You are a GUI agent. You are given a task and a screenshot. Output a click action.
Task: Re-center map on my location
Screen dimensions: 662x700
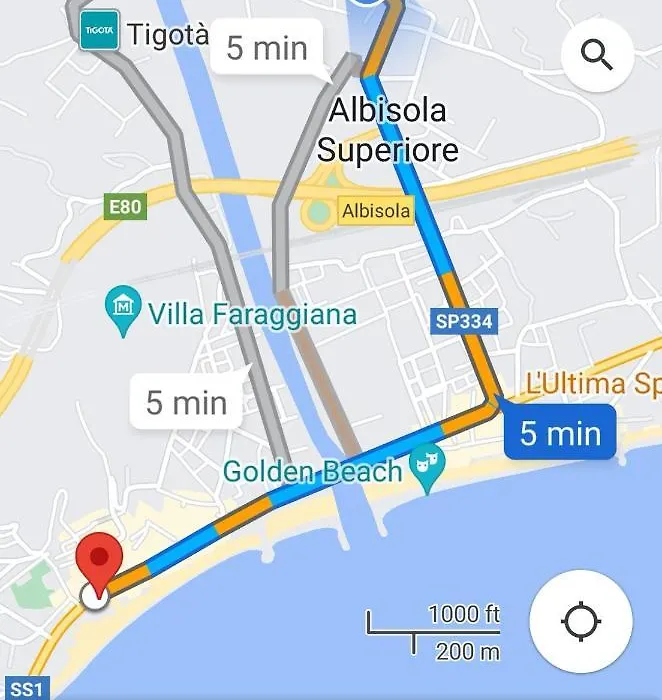pyautogui.click(x=581, y=621)
